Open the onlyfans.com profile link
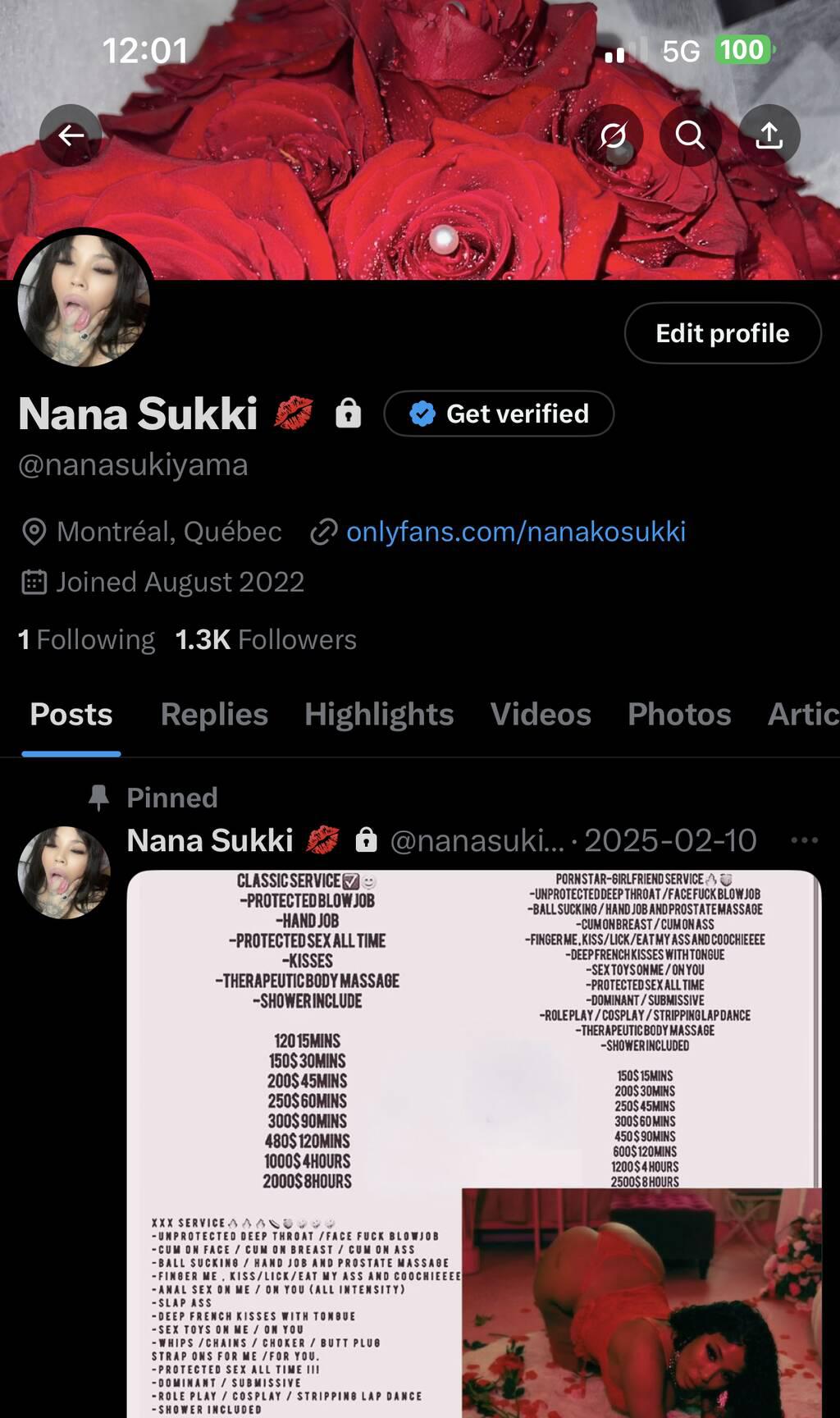The image size is (840, 1418). (x=515, y=532)
